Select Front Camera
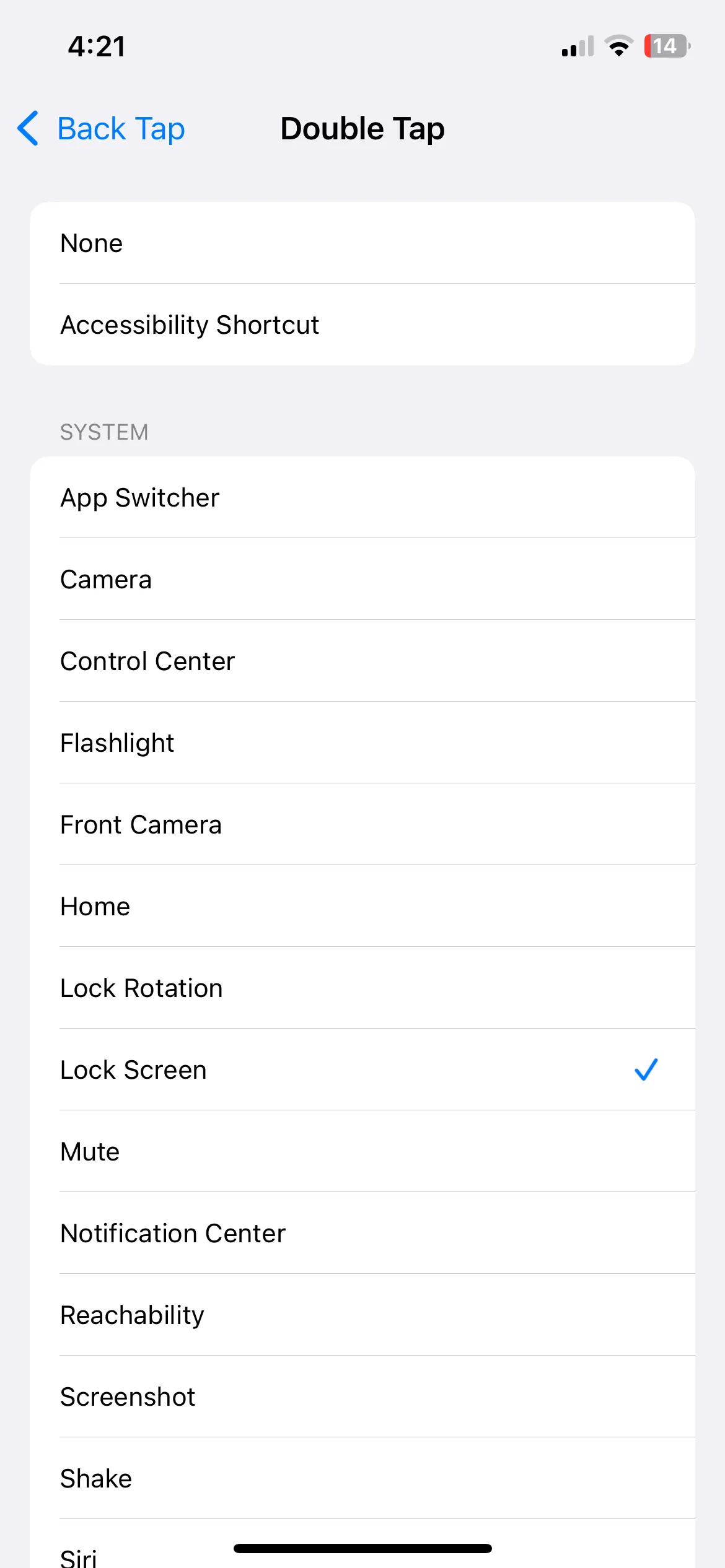This screenshot has height=1568, width=725. coord(362,824)
